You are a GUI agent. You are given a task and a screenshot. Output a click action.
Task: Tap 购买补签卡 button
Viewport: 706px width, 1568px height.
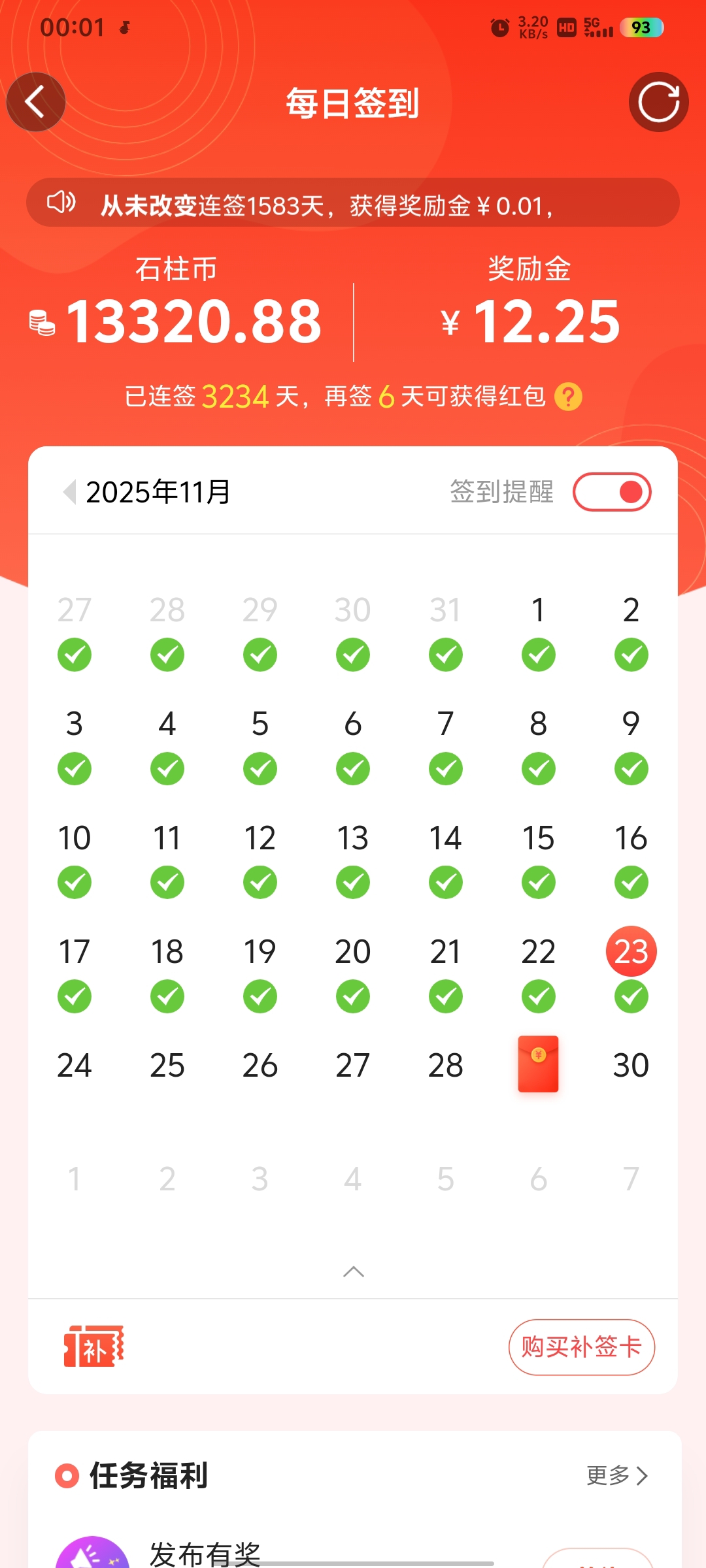[x=581, y=1347]
